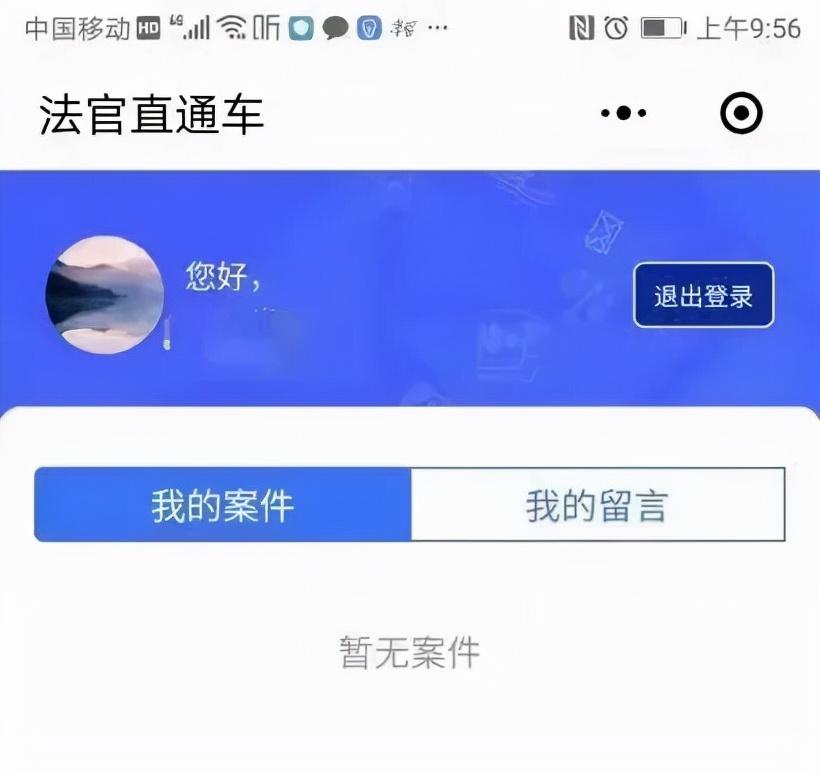Open the mini program three-dot menu
The width and height of the screenshot is (820, 774).
[623, 114]
